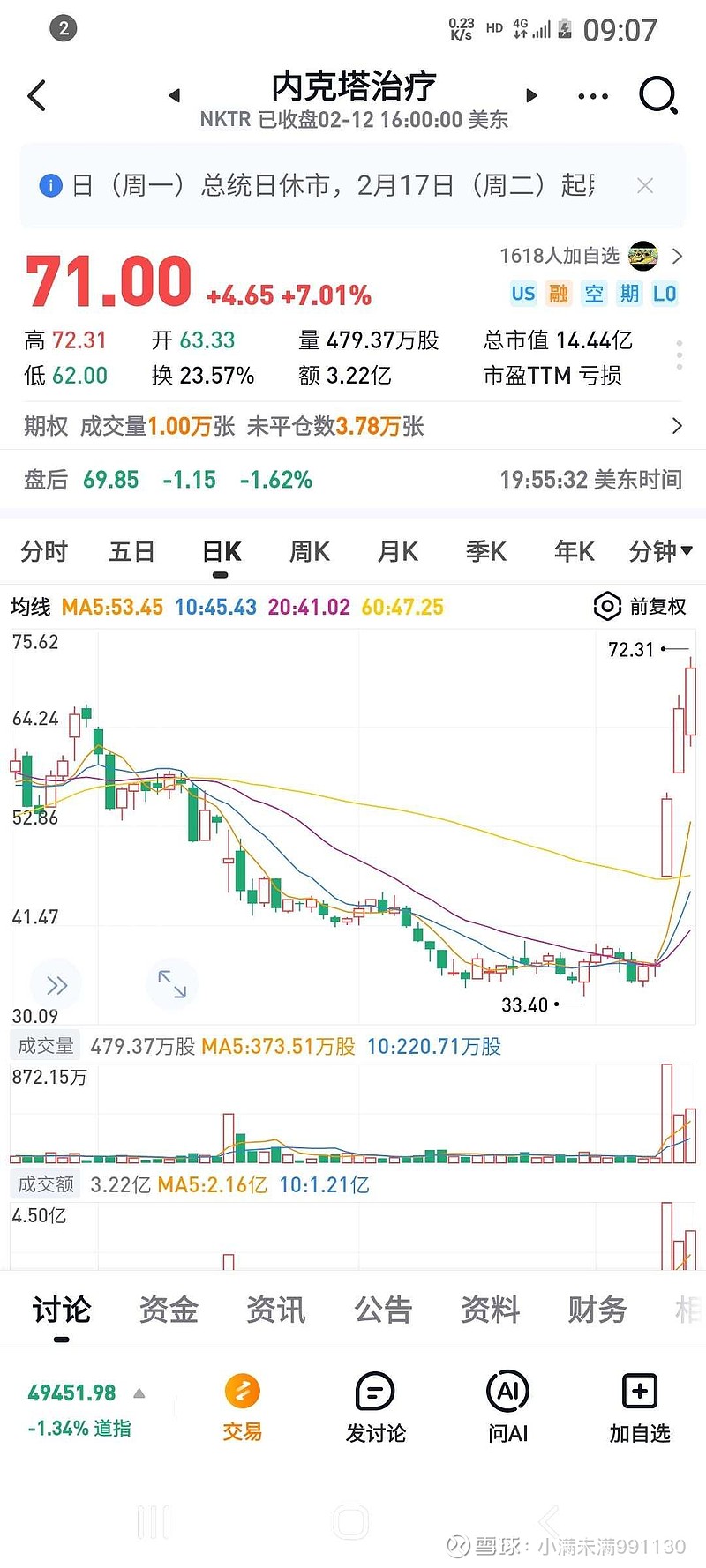Select the 周K chart tab

(309, 552)
